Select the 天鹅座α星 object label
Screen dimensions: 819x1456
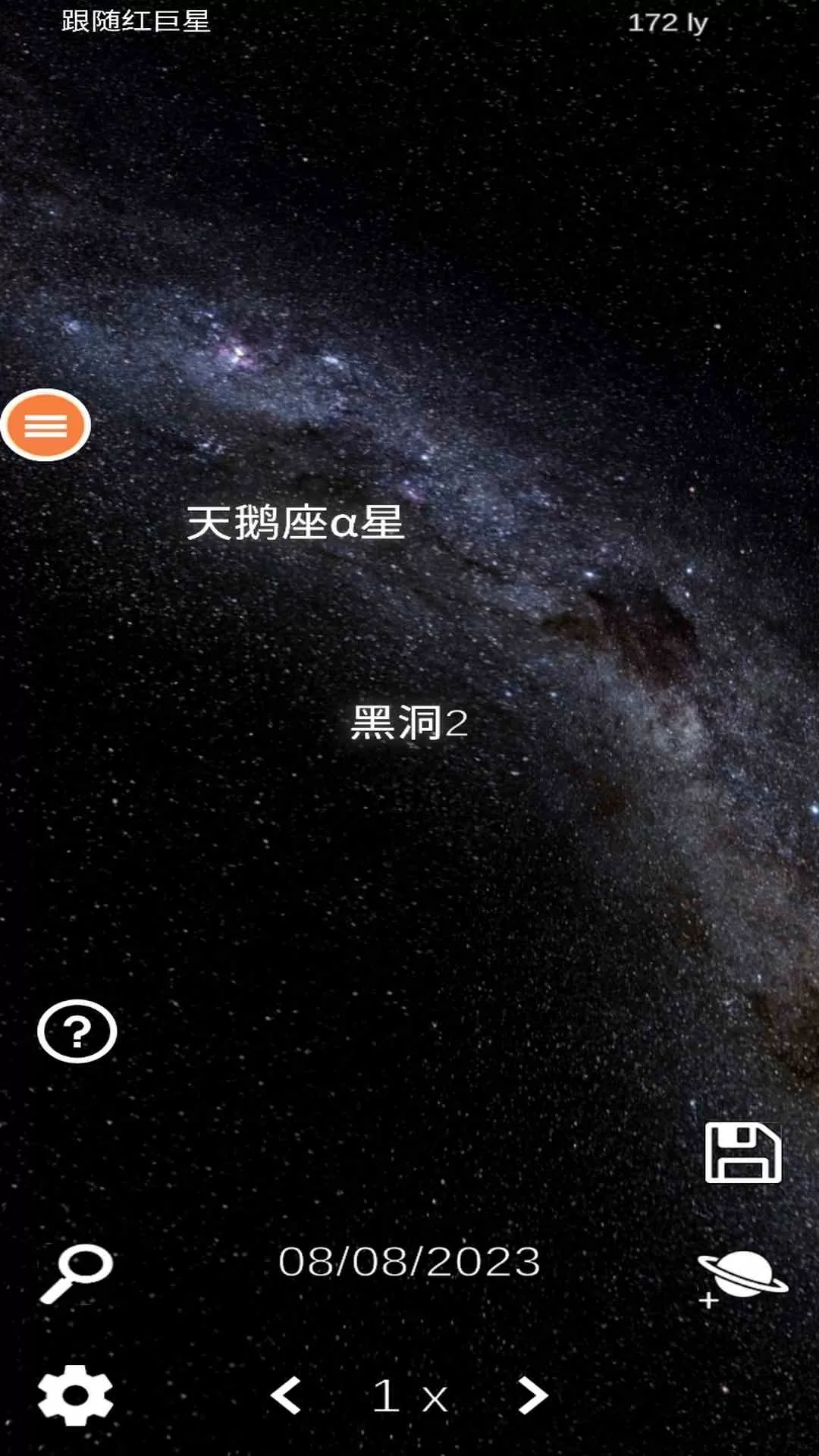click(x=295, y=523)
